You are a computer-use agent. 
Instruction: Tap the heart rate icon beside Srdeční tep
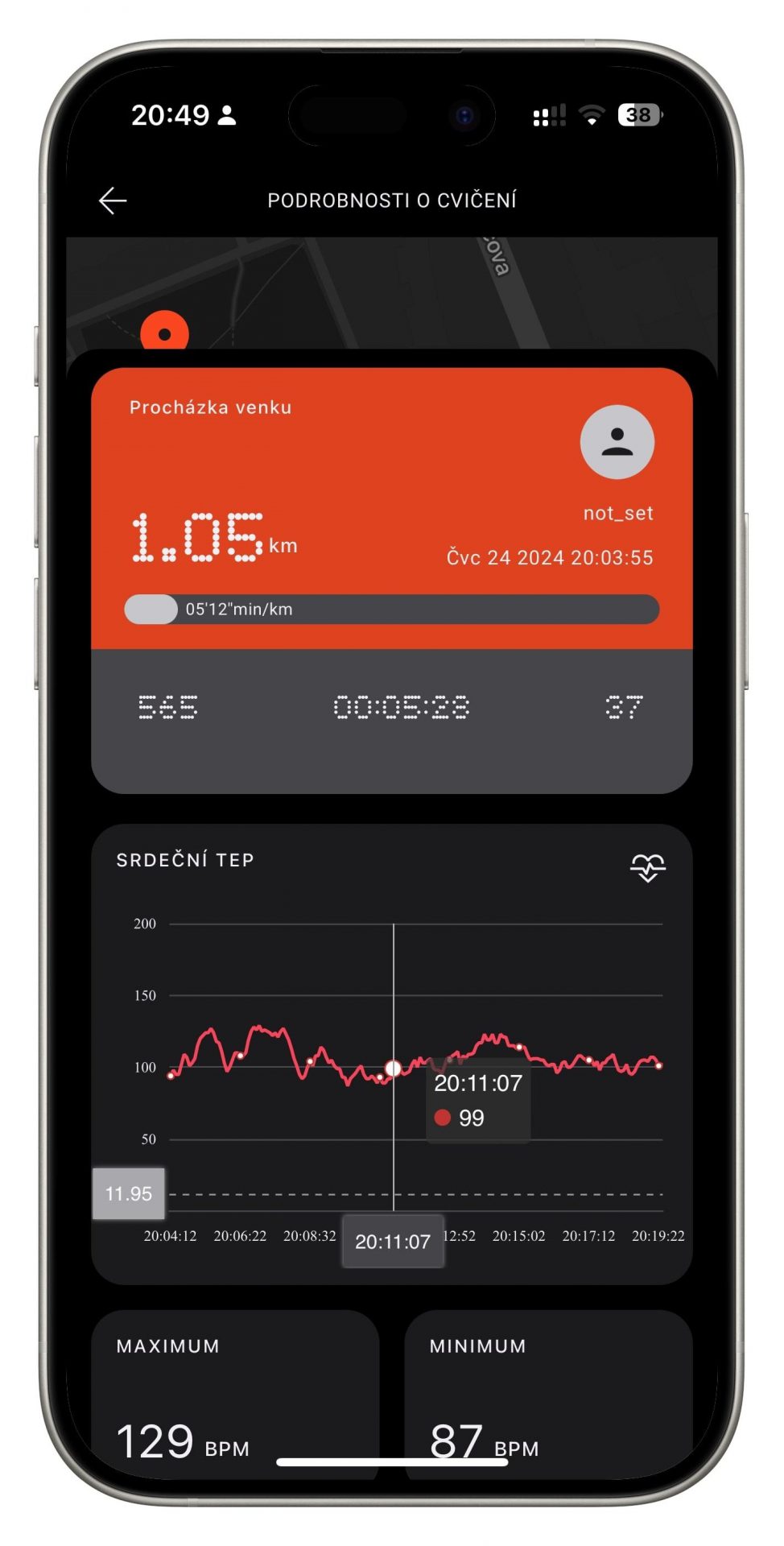coord(647,867)
